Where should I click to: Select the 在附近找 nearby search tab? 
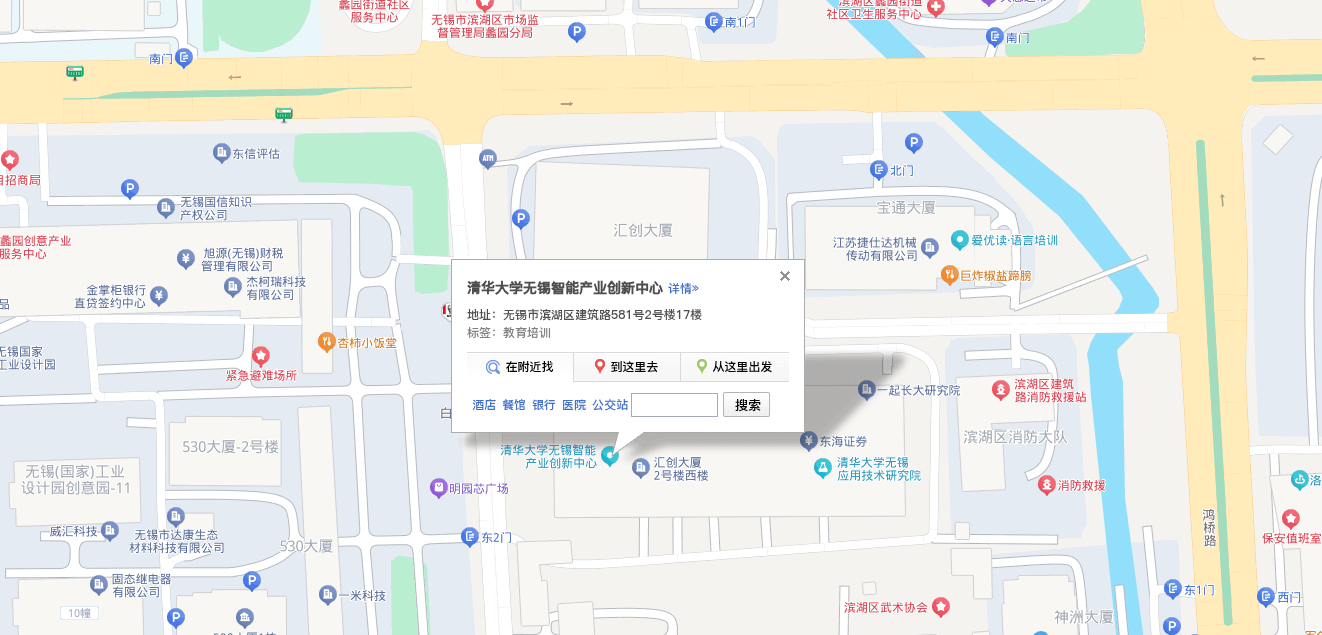[520, 367]
